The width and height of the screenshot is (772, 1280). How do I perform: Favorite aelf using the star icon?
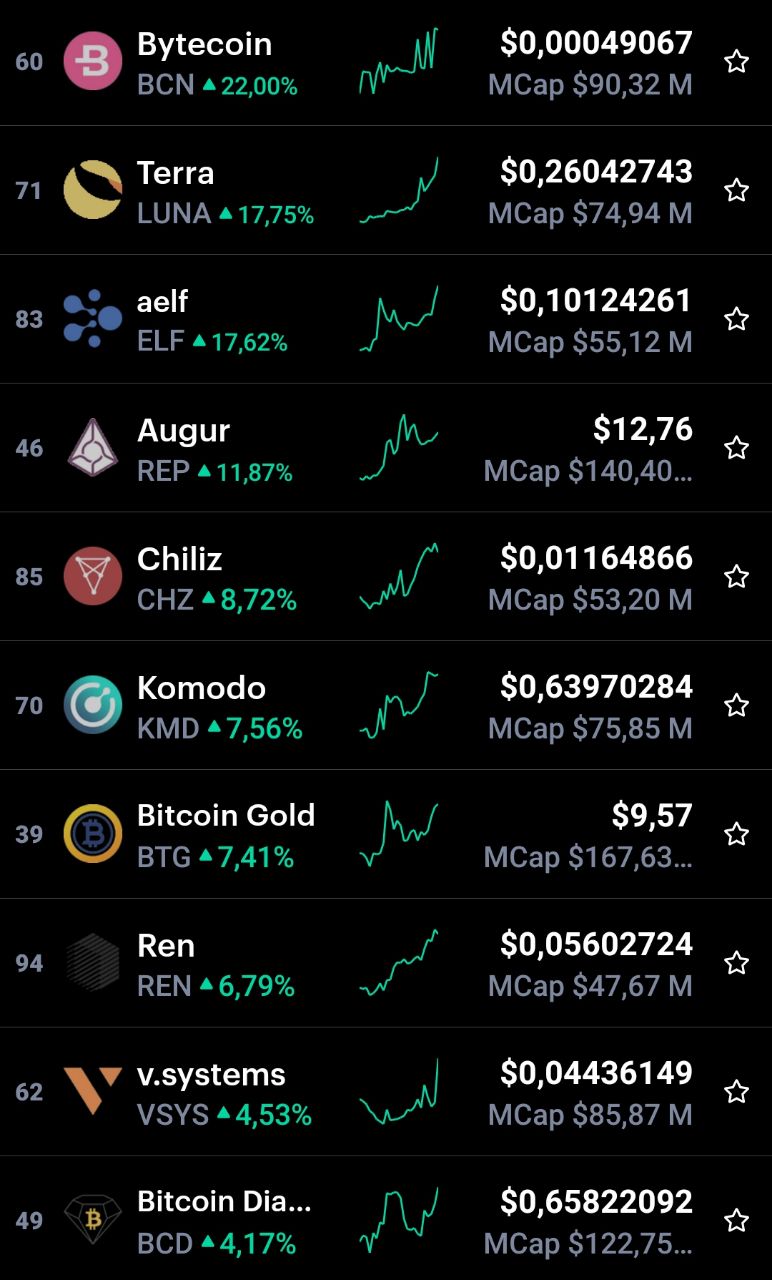point(737,319)
